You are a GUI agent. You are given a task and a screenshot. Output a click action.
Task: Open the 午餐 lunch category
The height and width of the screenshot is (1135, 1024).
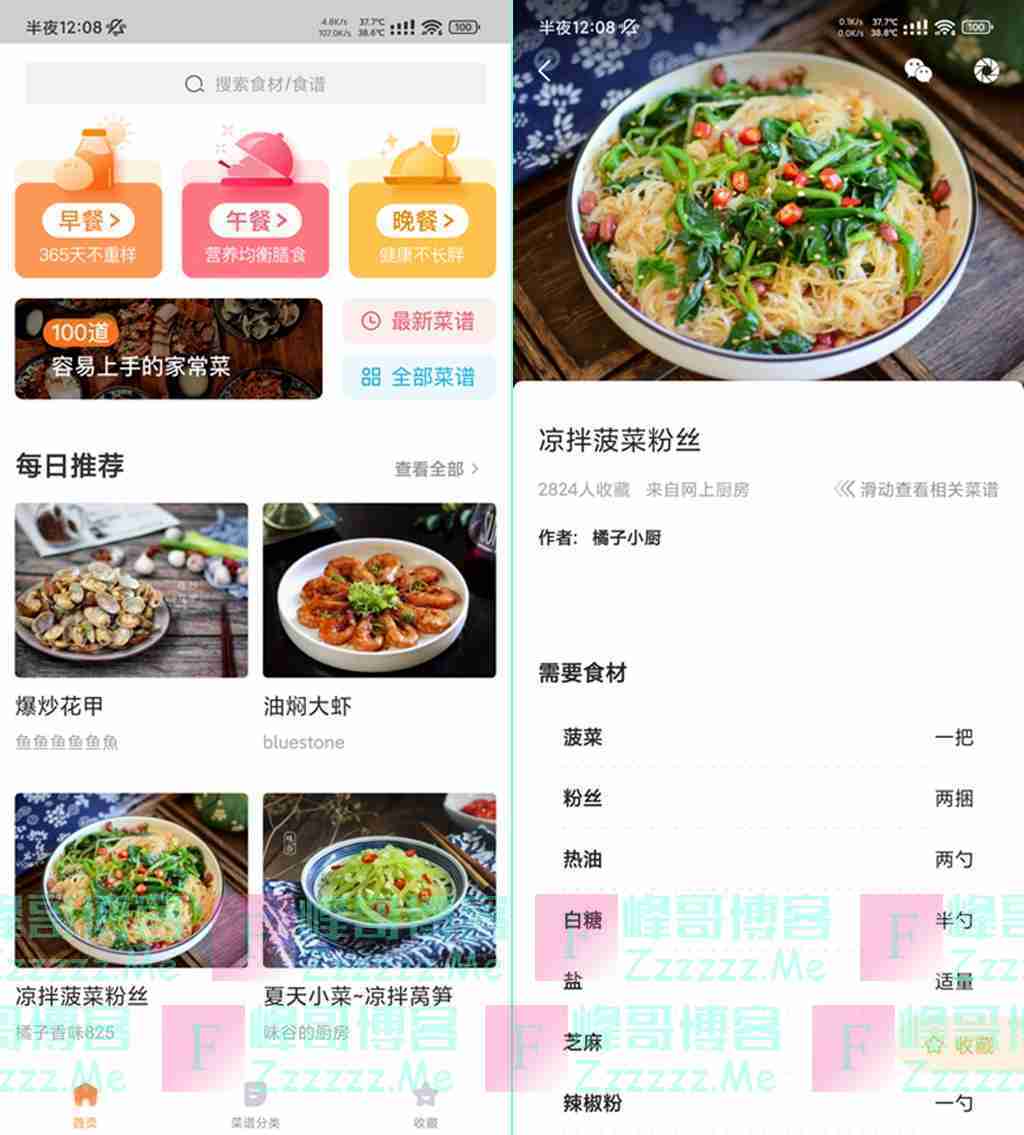pyautogui.click(x=255, y=221)
